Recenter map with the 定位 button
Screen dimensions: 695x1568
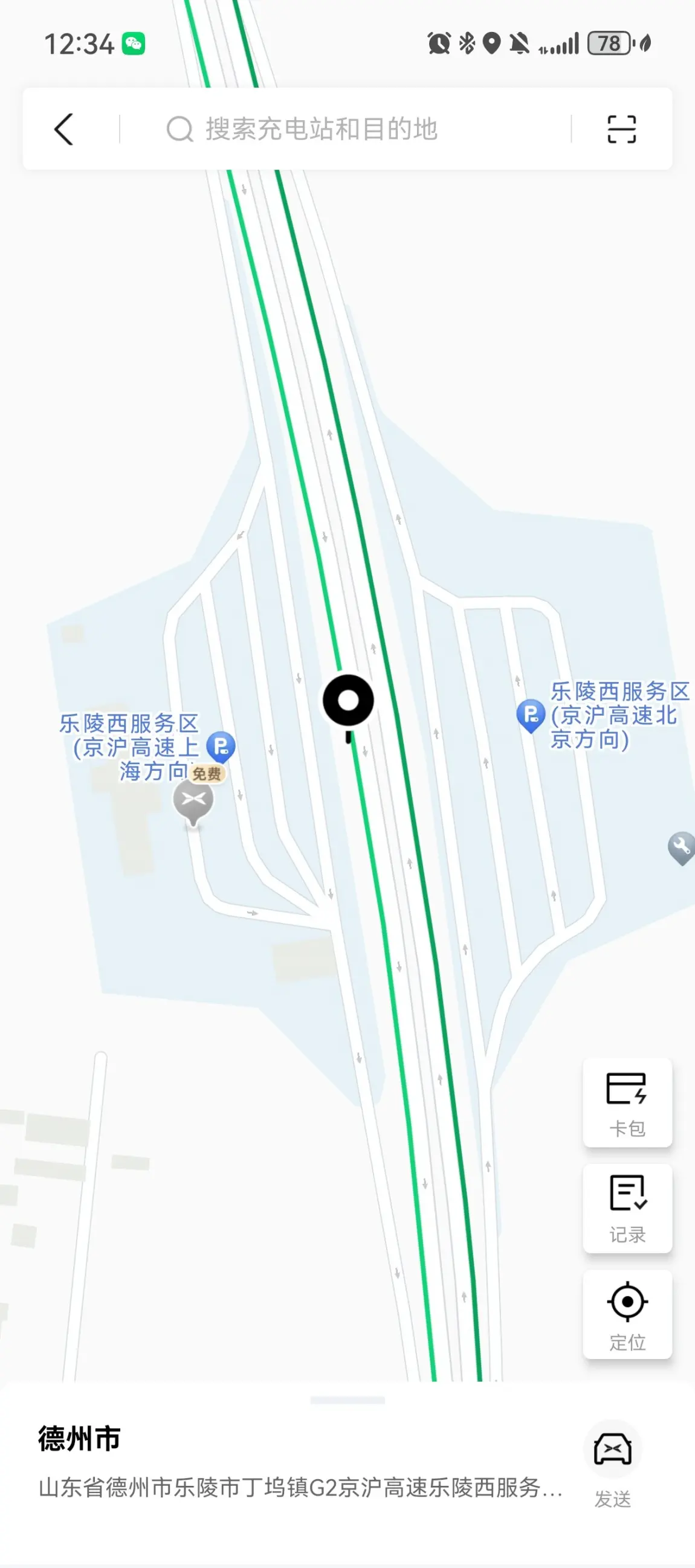(x=627, y=1314)
